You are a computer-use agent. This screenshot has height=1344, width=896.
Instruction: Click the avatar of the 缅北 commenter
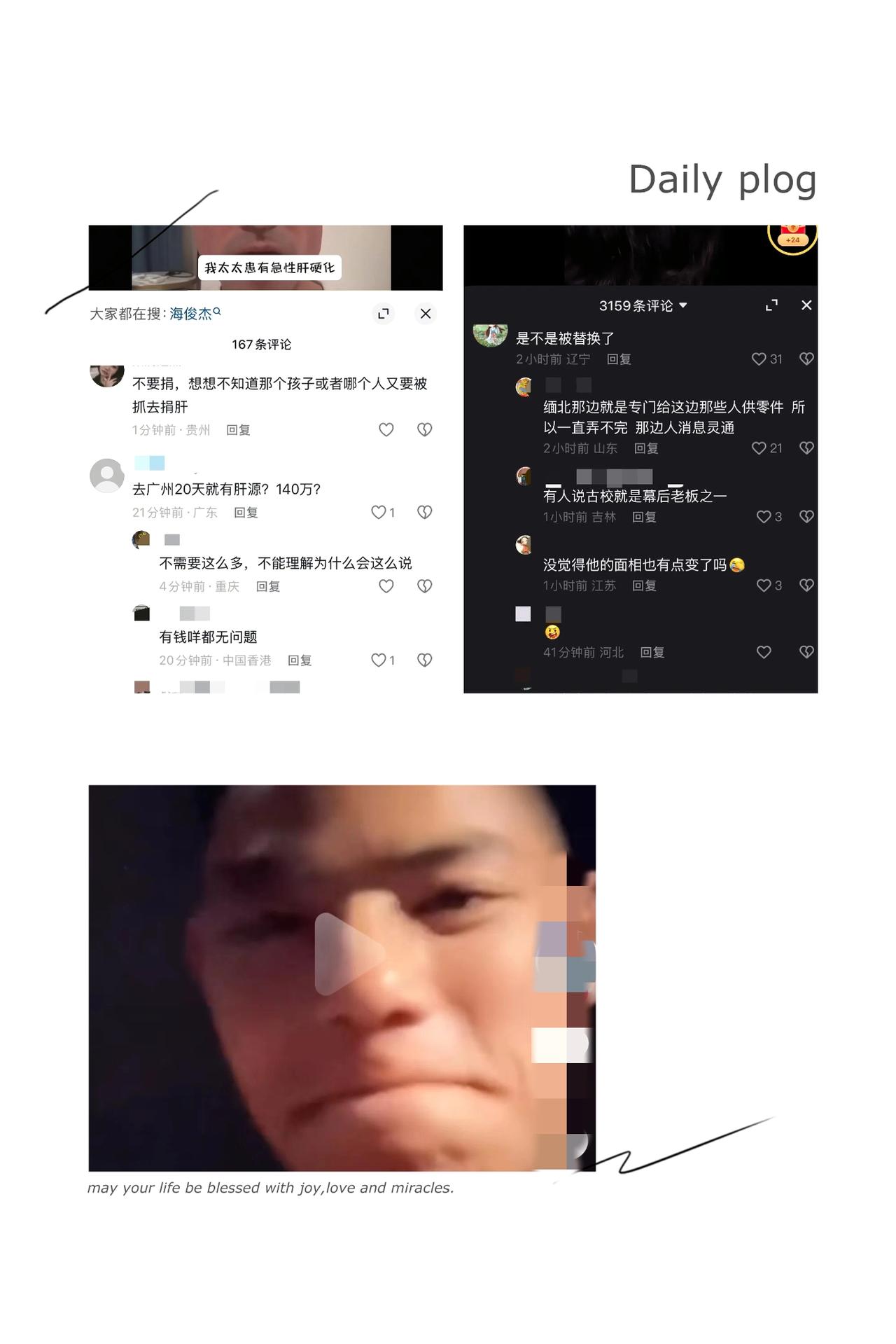(521, 386)
